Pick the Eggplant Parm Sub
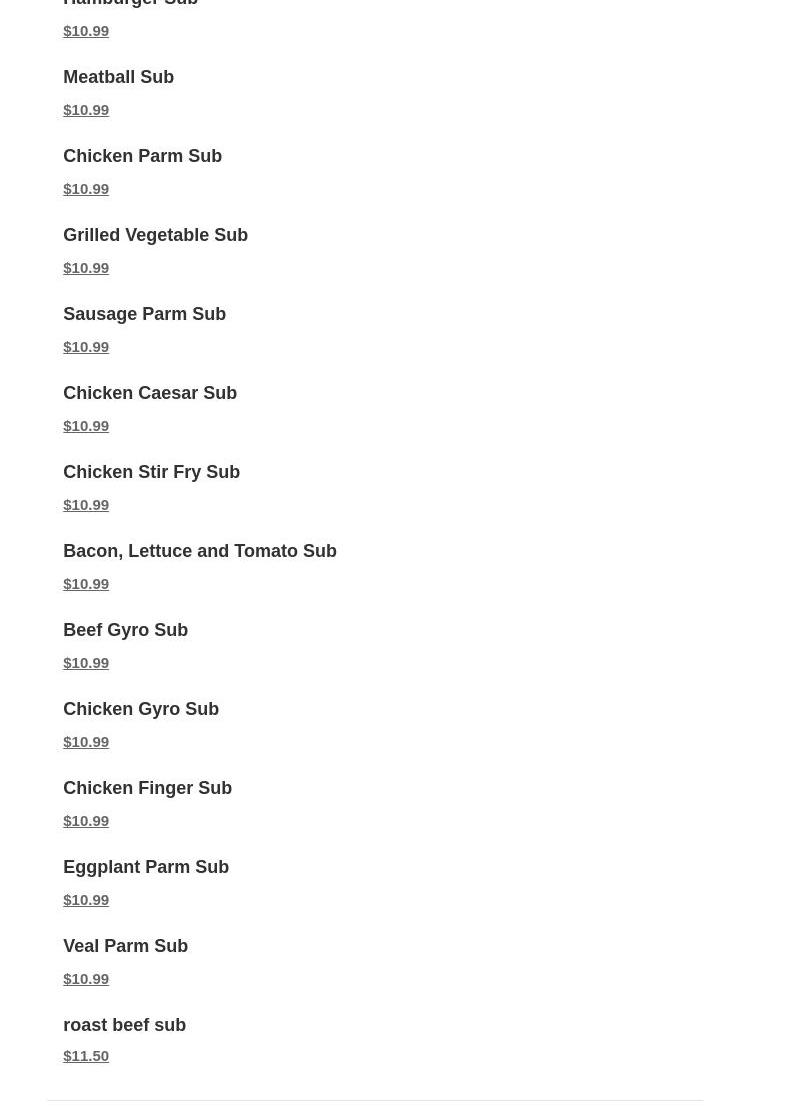The height and width of the screenshot is (1118, 785). [x=146, y=867]
